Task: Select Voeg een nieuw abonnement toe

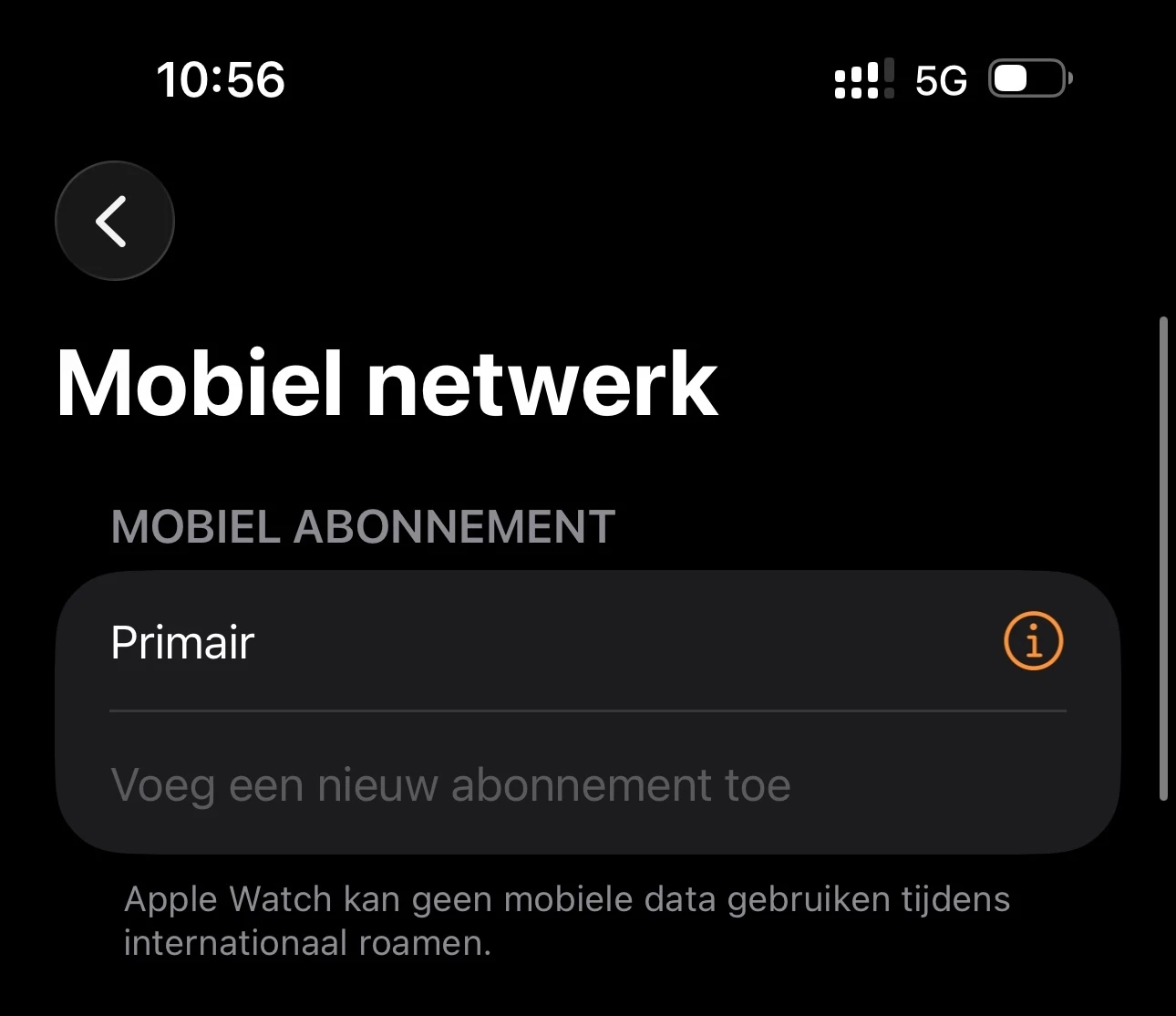Action: [x=450, y=784]
